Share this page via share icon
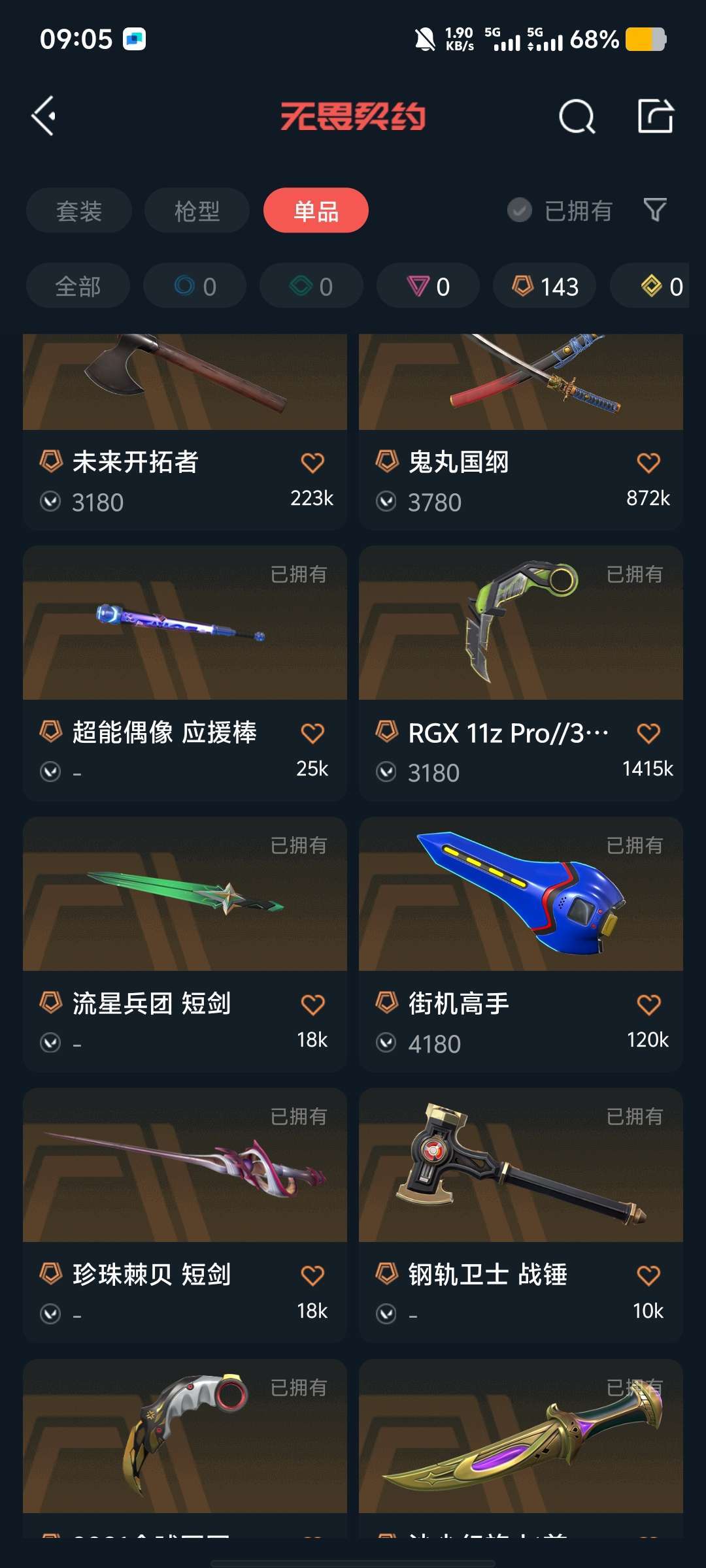706x1568 pixels. coord(655,116)
